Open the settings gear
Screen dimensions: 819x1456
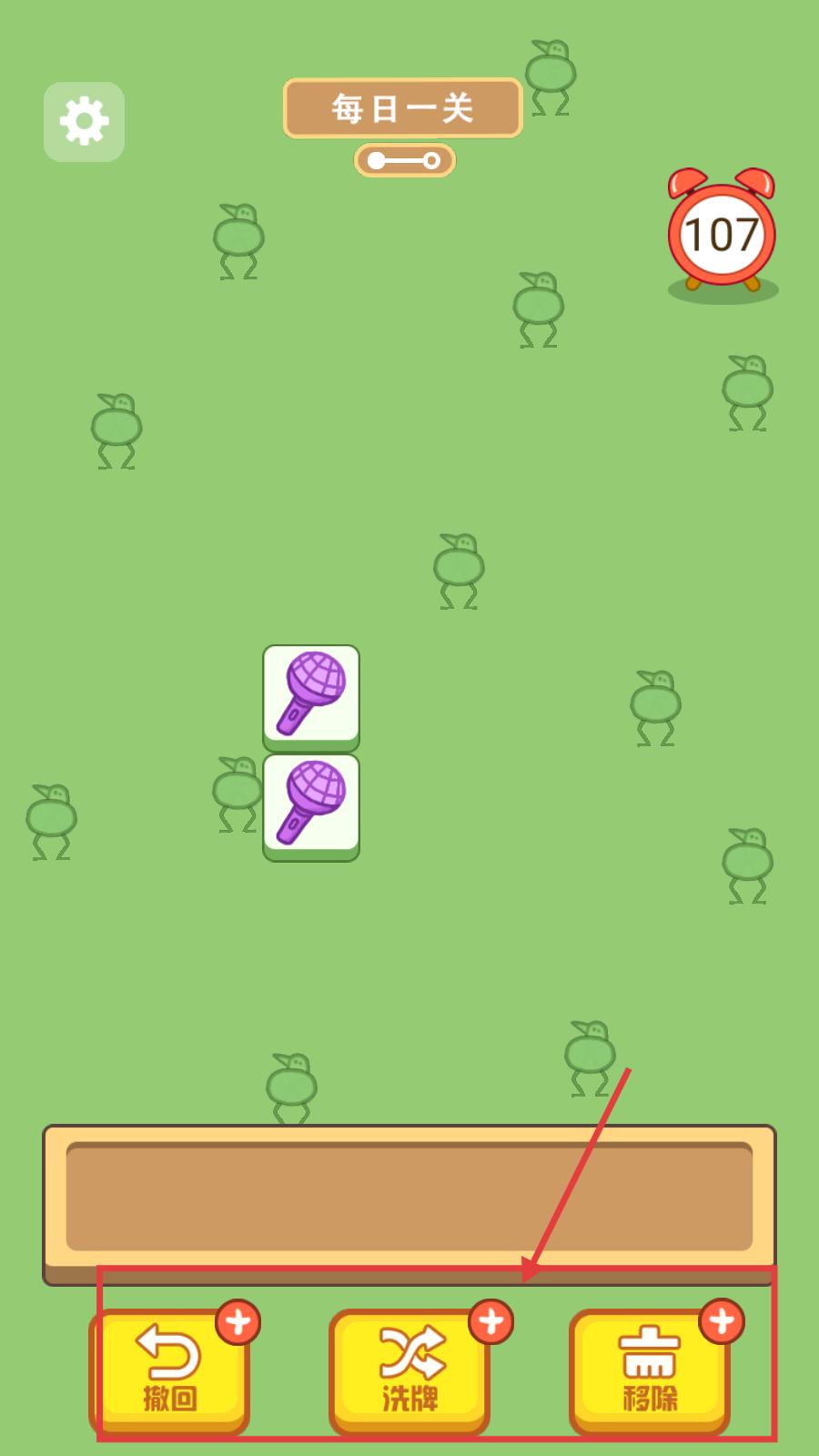click(x=84, y=121)
